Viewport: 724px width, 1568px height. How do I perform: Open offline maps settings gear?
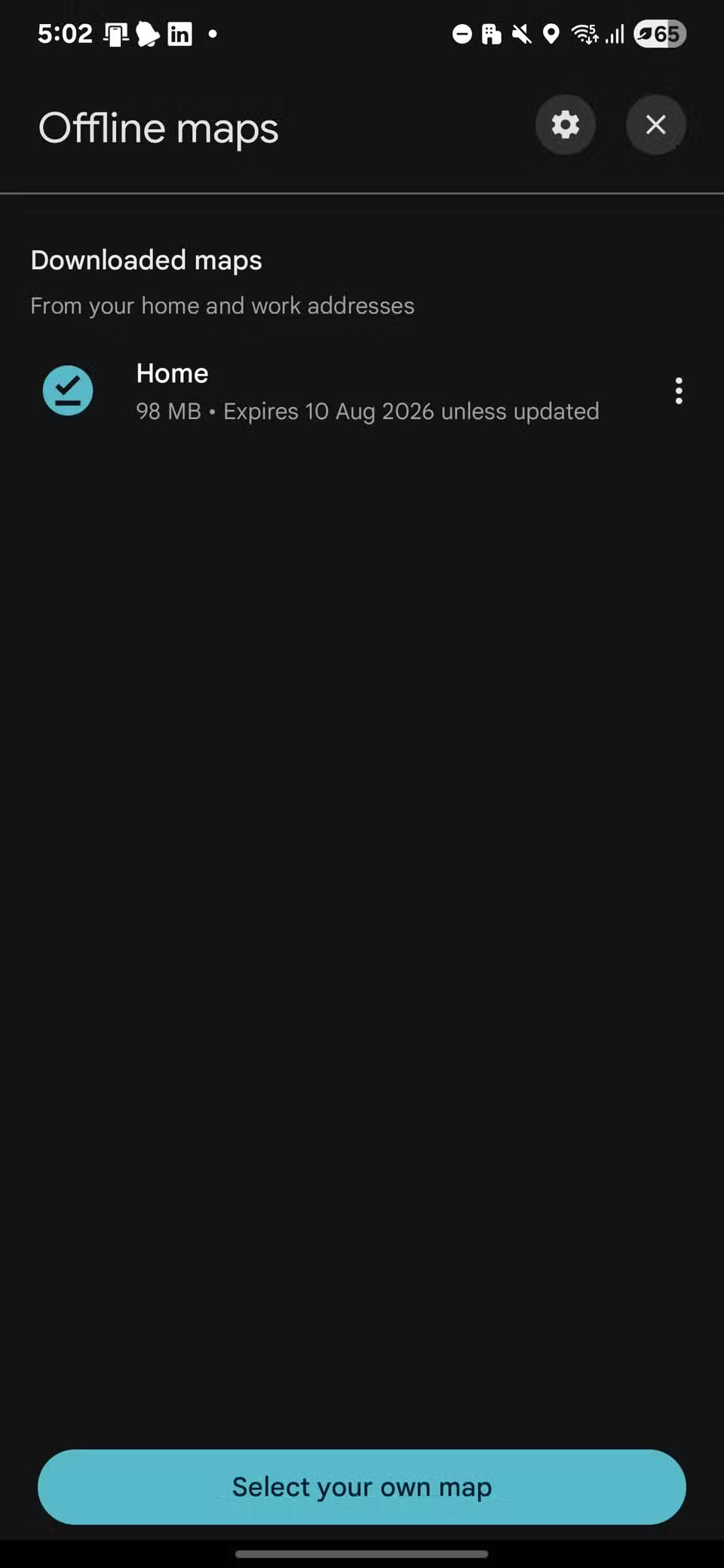pos(565,124)
